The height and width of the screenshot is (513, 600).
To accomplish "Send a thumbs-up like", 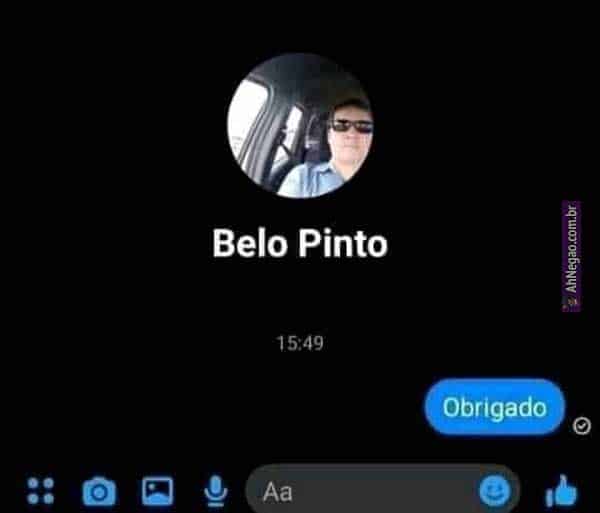I will [562, 490].
